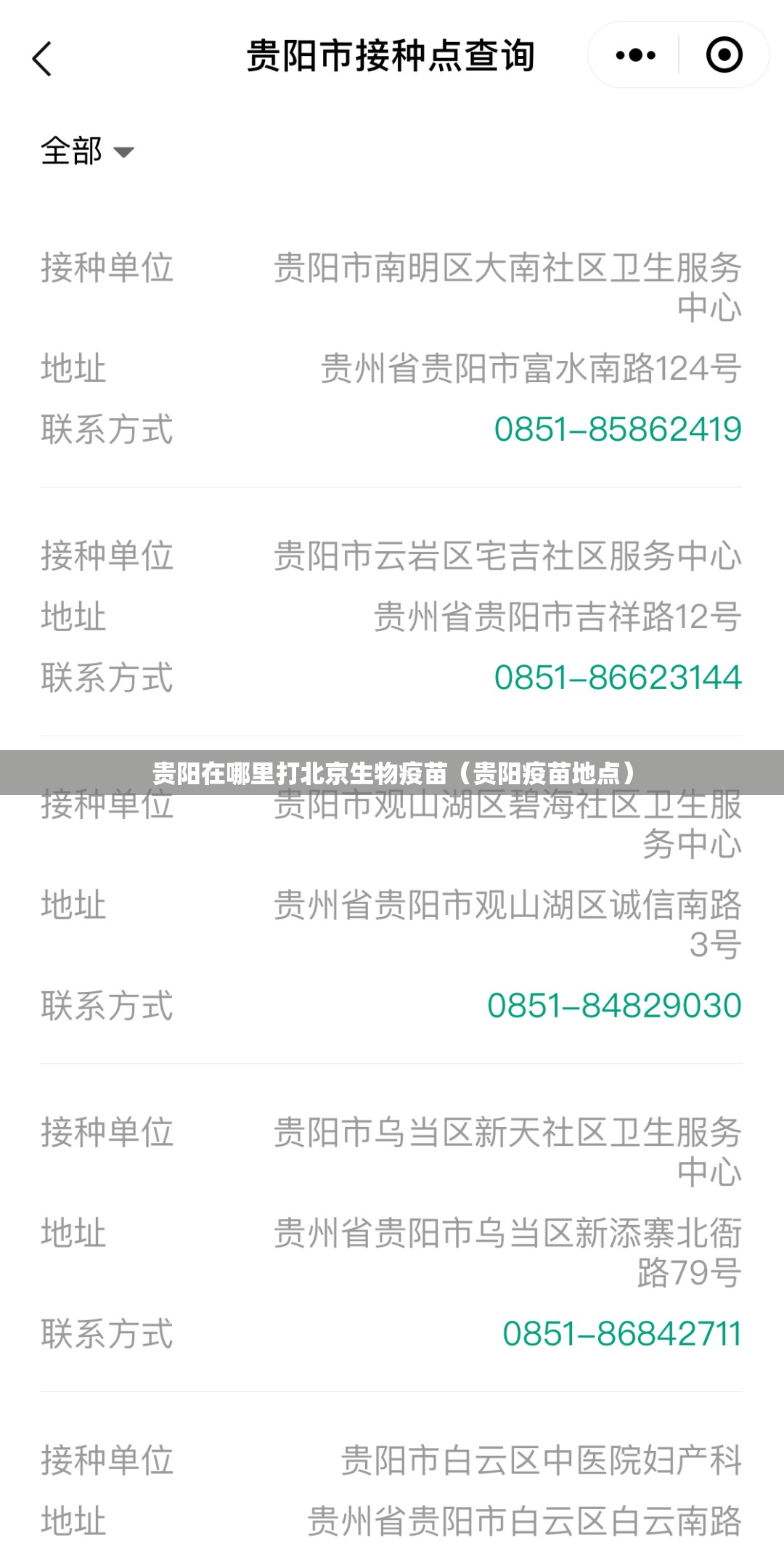This screenshot has height=1546, width=784.
Task: Open the mini program more options menu
Action: (635, 55)
